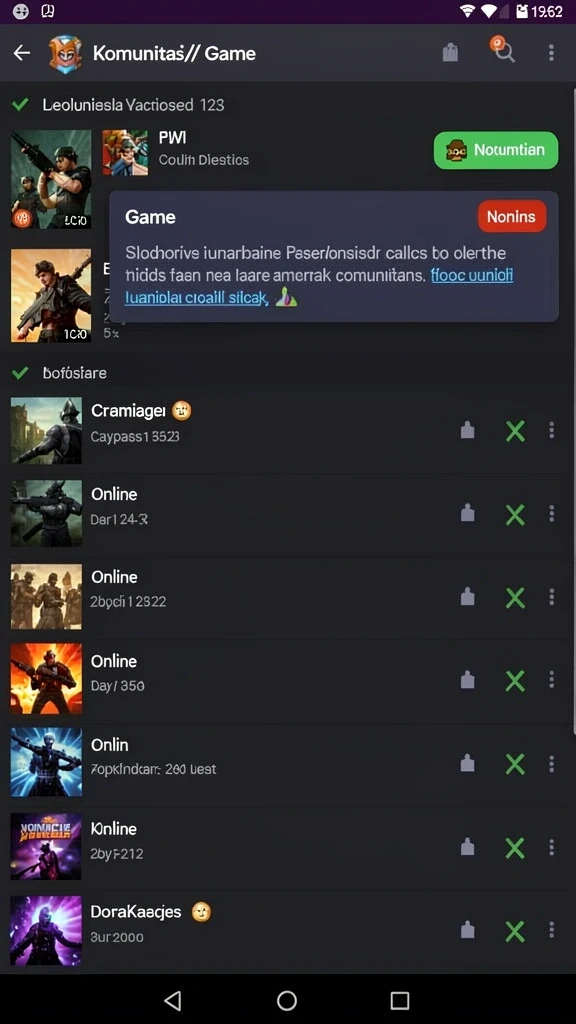The image size is (576, 1024).
Task: Tap the green X on the Cramiager row
Action: (x=515, y=431)
